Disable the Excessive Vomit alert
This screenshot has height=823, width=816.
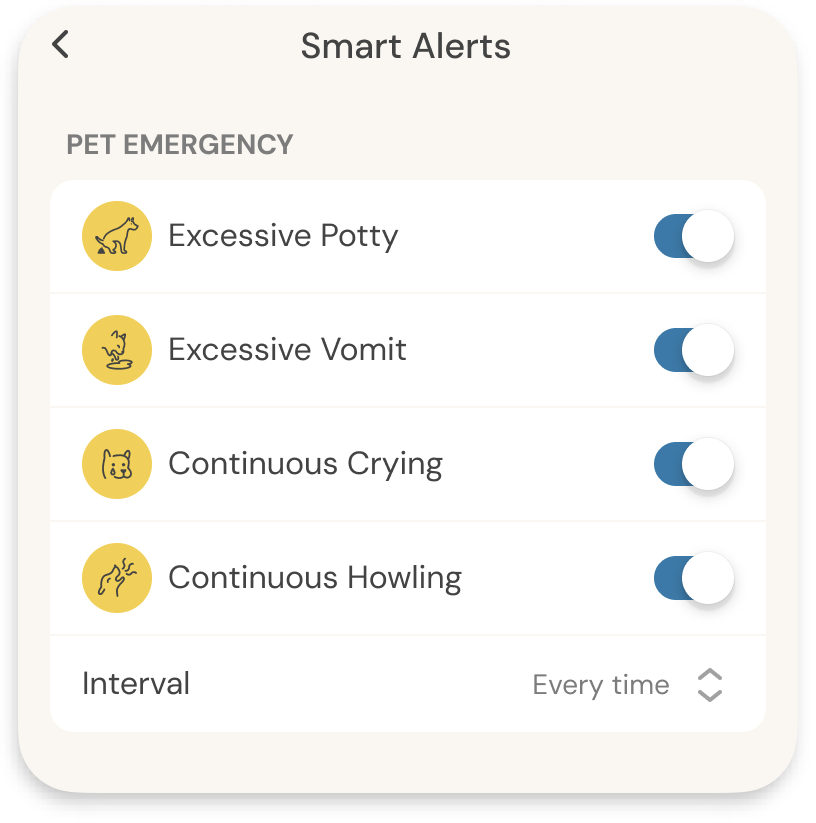(693, 351)
